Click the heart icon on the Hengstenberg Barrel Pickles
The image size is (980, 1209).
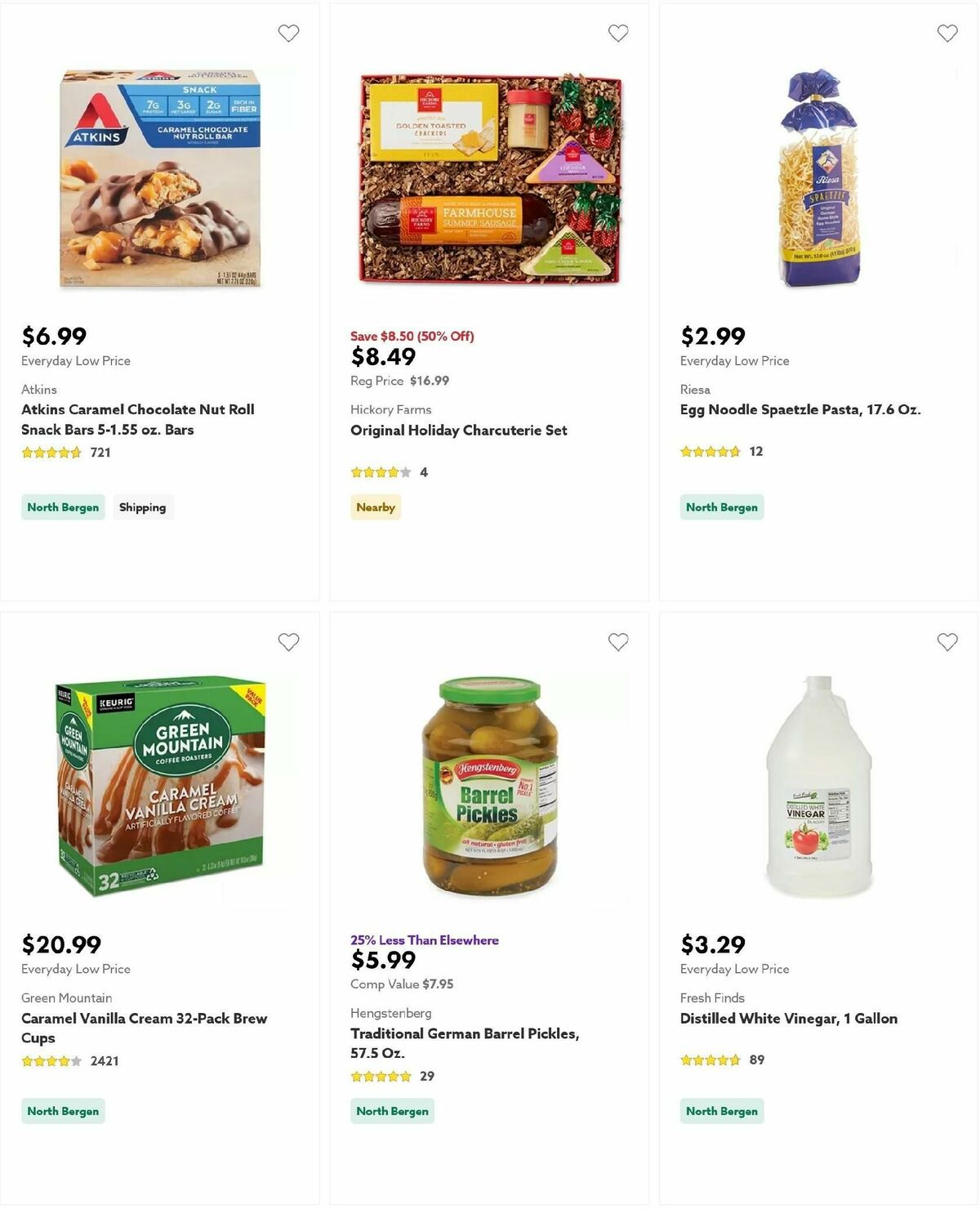tap(618, 642)
